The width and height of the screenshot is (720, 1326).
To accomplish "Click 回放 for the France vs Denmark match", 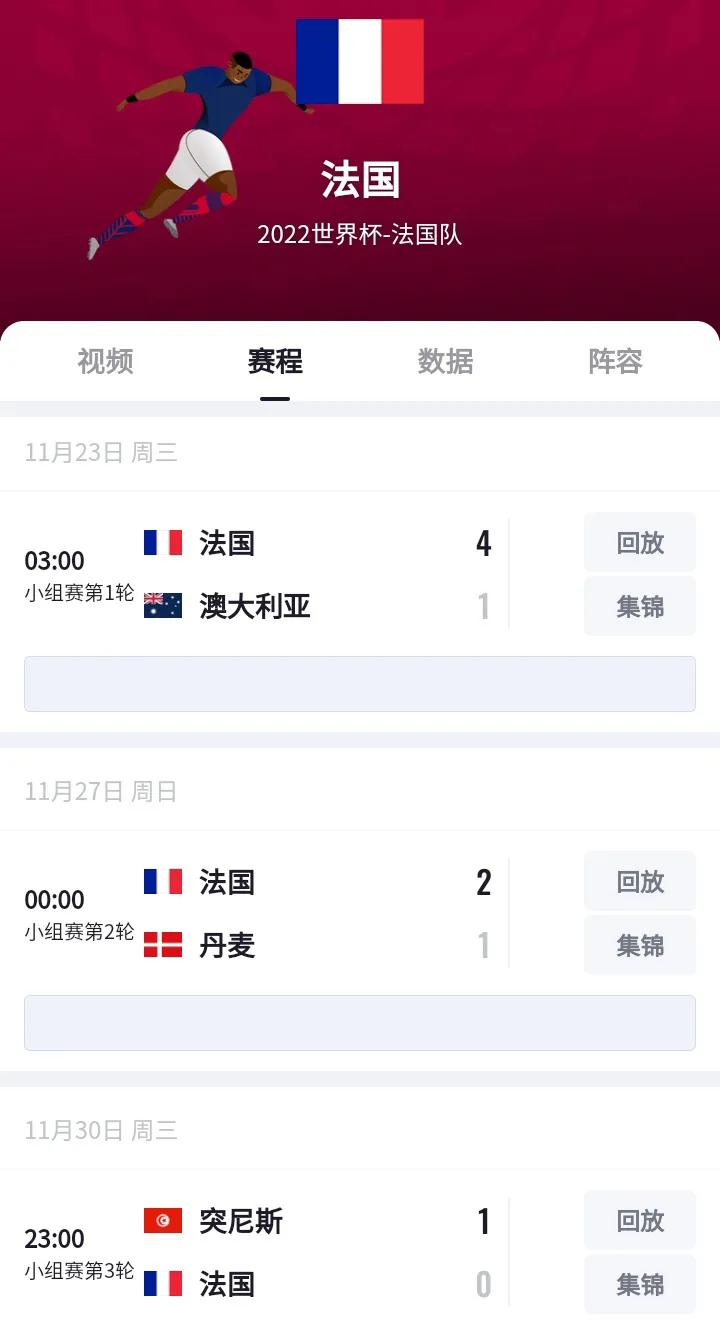I will pyautogui.click(x=639, y=880).
